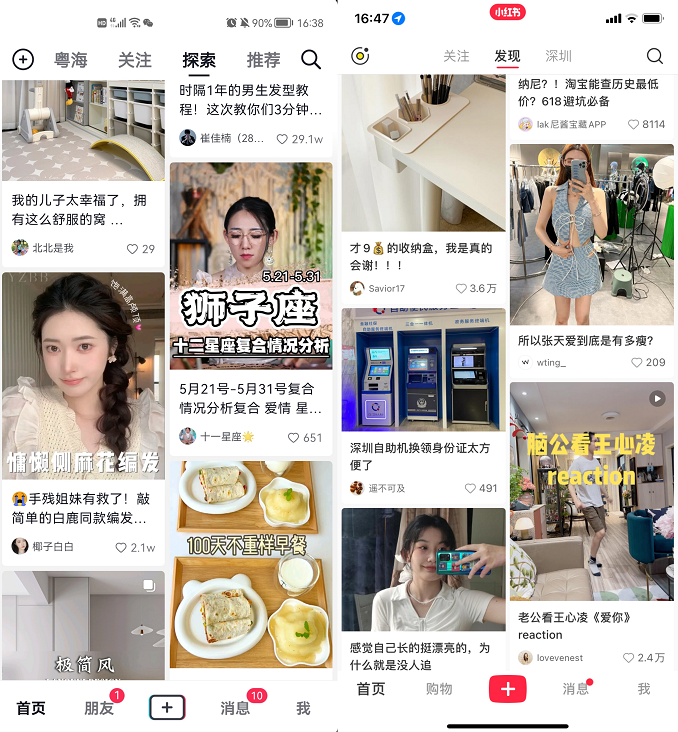Screen dimensions: 678x732
Task: Tap the red plus create button
Action: (507, 688)
